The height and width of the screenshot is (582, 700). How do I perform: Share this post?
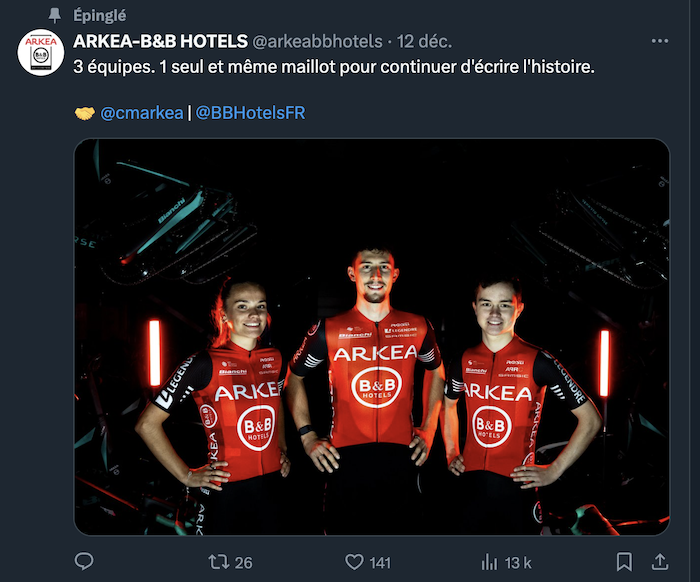(659, 561)
